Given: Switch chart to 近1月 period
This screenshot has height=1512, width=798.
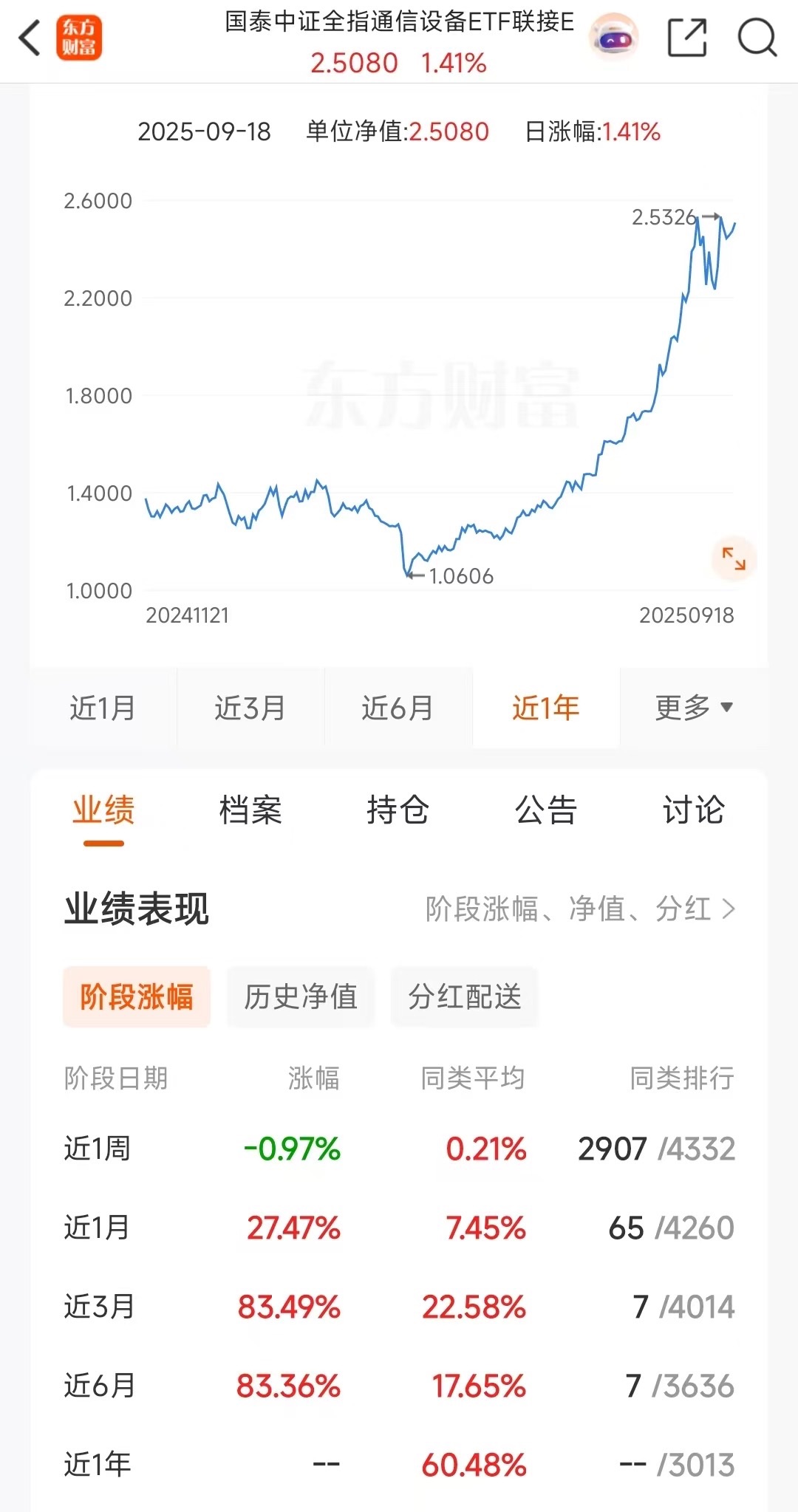Looking at the screenshot, I should click(102, 707).
